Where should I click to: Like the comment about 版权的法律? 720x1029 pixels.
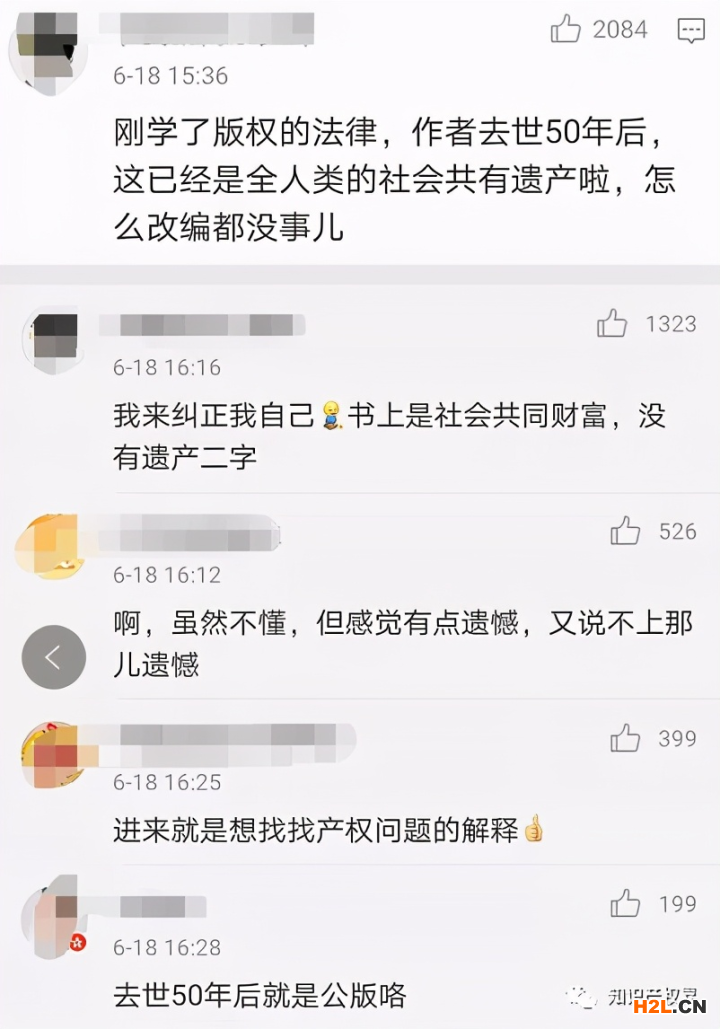(x=566, y=30)
